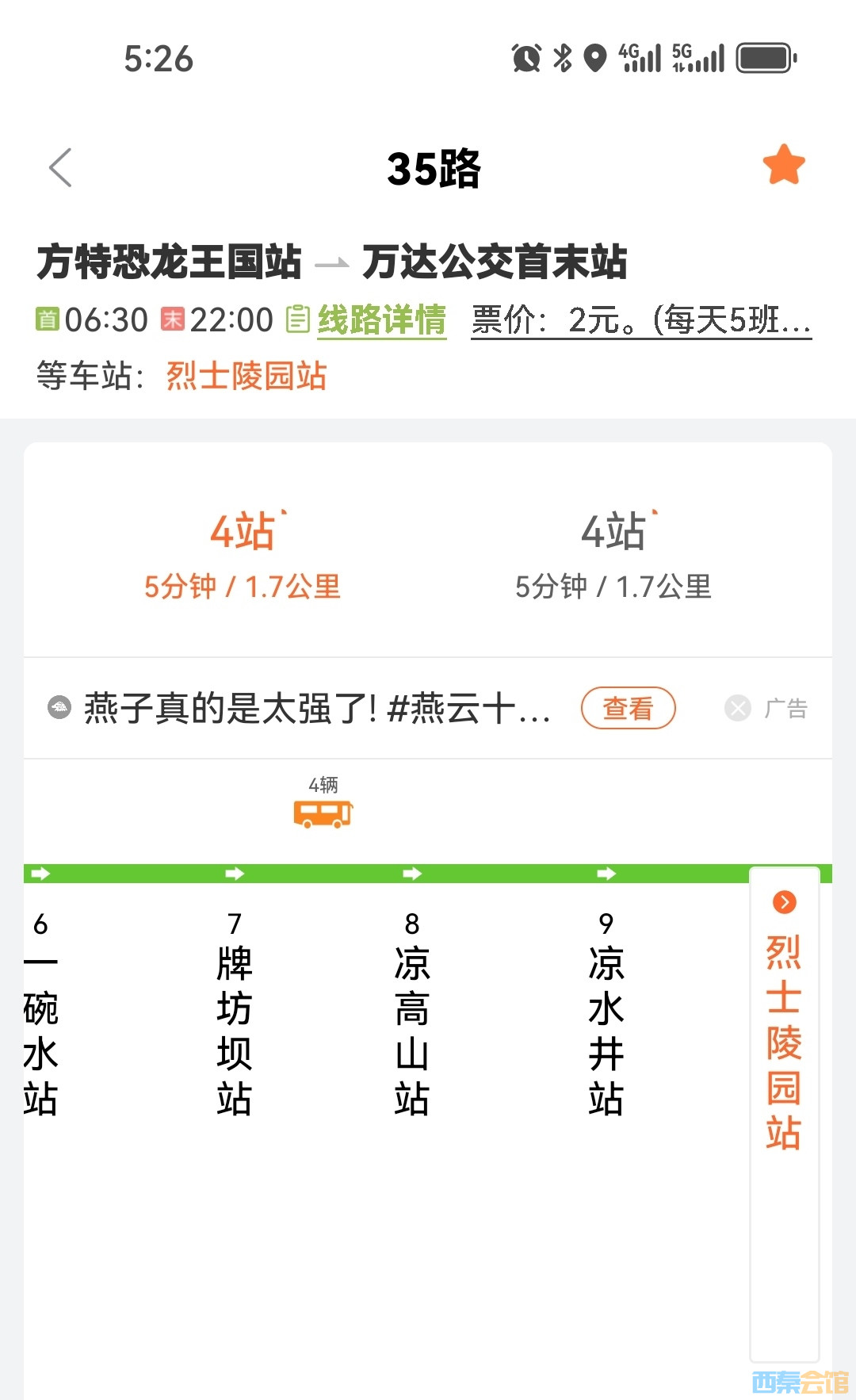Tap the bus icon labeled 4辆

323,812
